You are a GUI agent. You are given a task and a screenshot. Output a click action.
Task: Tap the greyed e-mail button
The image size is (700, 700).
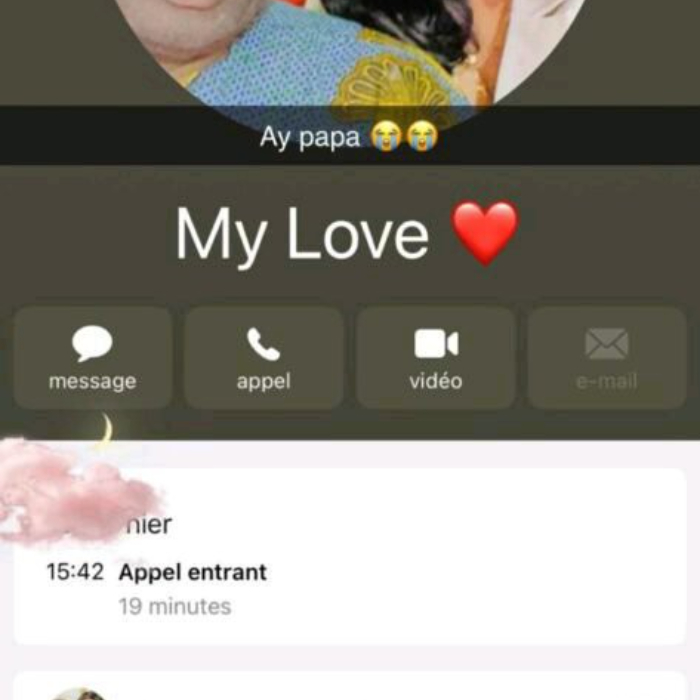tap(607, 358)
